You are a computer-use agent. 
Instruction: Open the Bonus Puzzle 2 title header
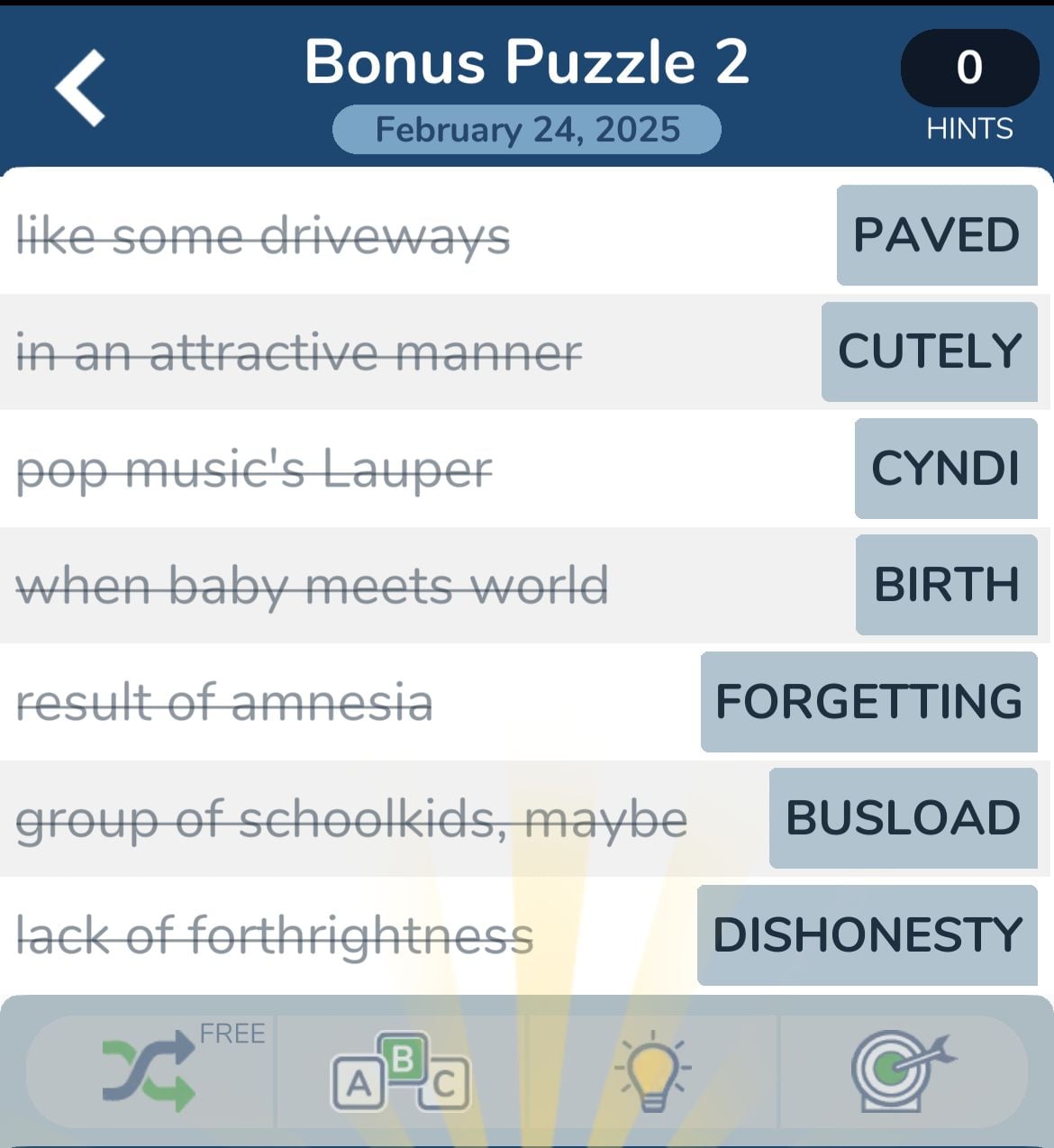click(x=526, y=61)
